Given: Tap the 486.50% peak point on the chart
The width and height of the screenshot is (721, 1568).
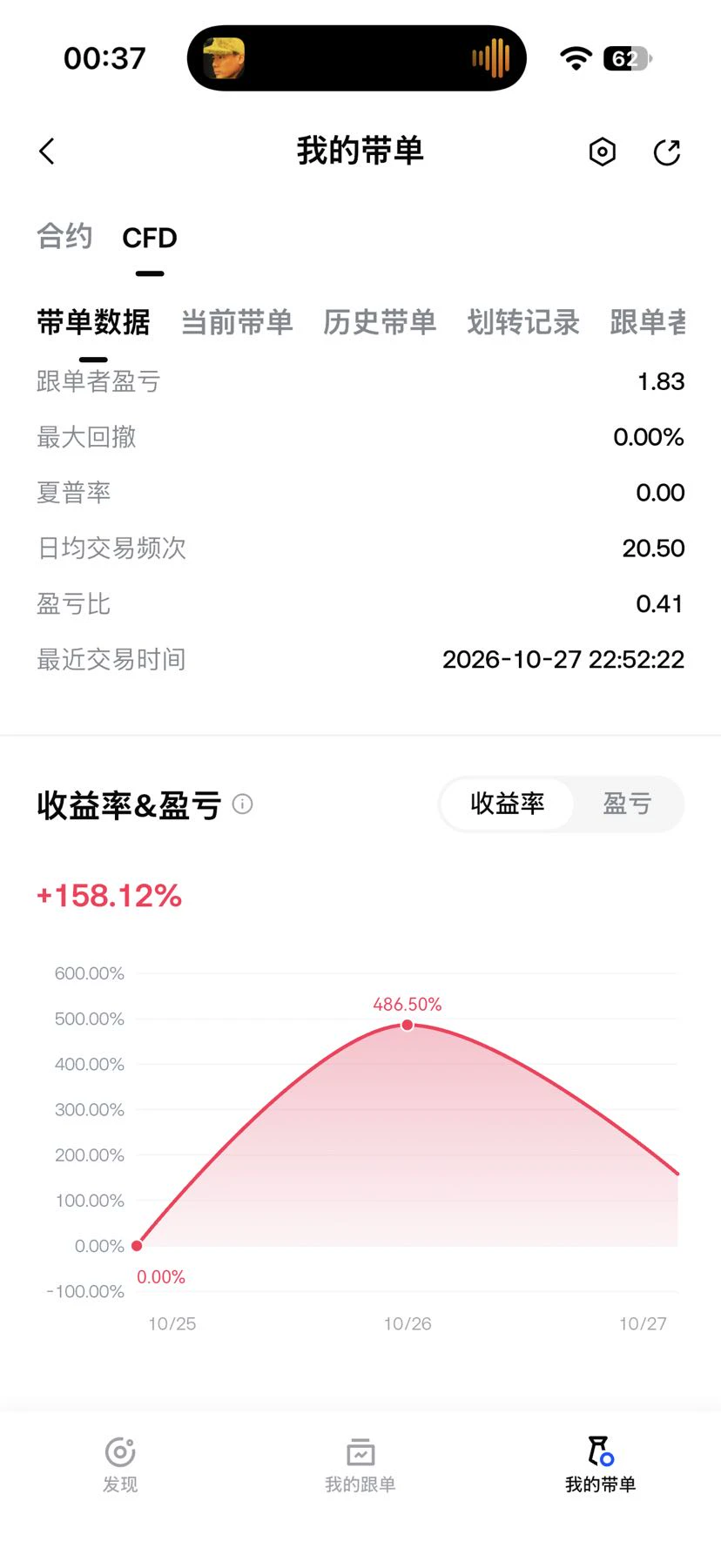Looking at the screenshot, I should [408, 1025].
